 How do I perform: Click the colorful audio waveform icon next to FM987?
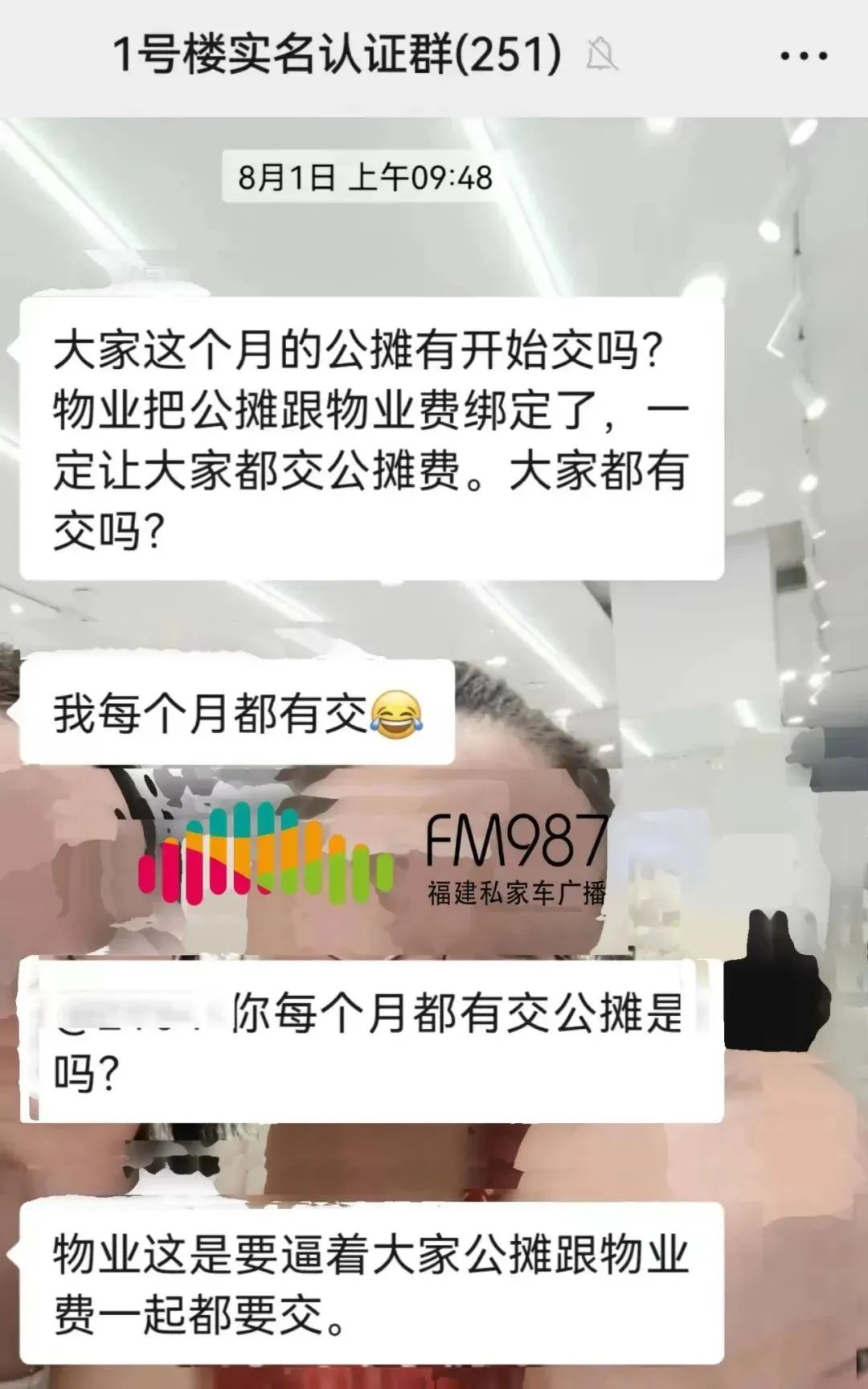coord(265,852)
